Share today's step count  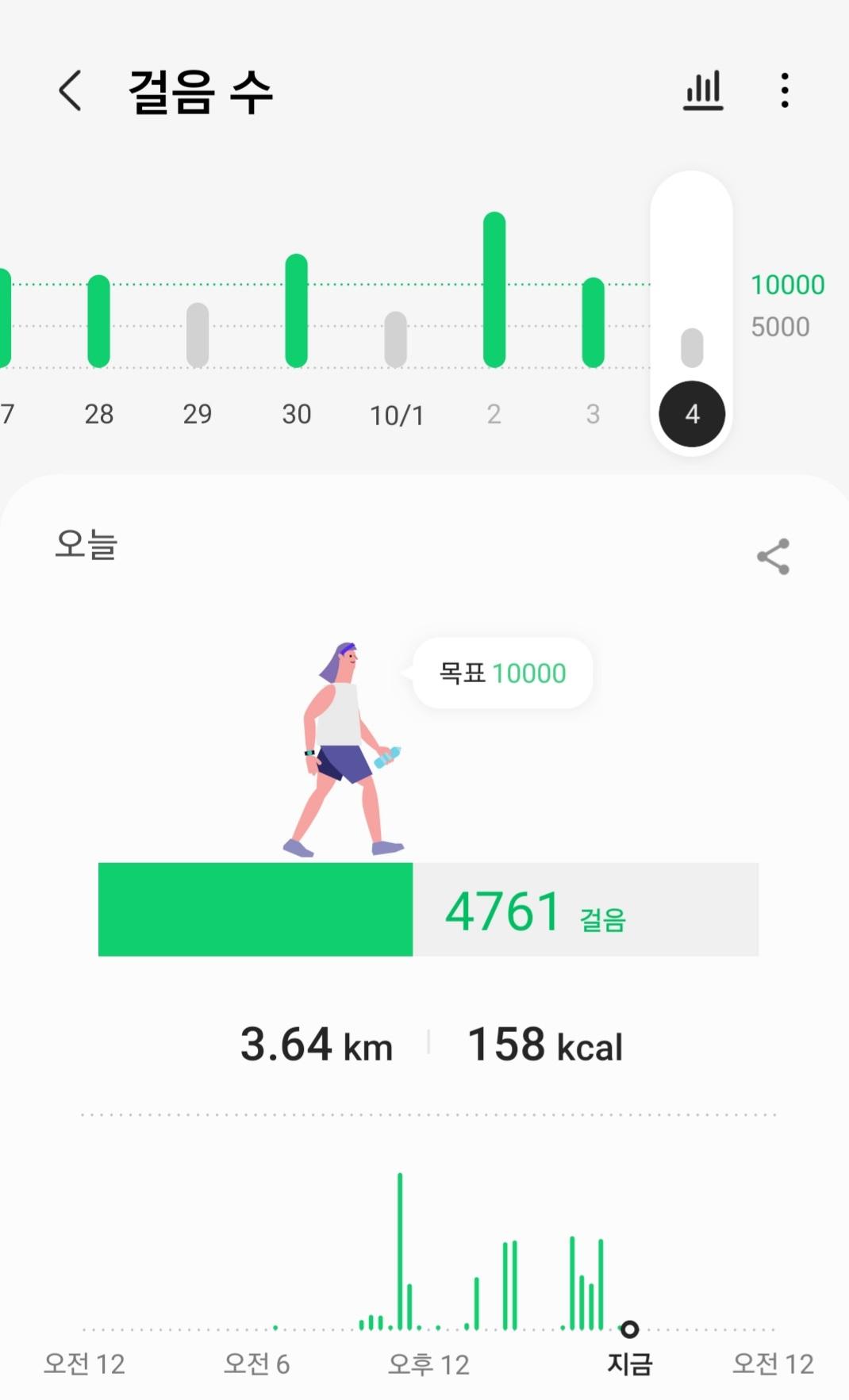click(773, 556)
